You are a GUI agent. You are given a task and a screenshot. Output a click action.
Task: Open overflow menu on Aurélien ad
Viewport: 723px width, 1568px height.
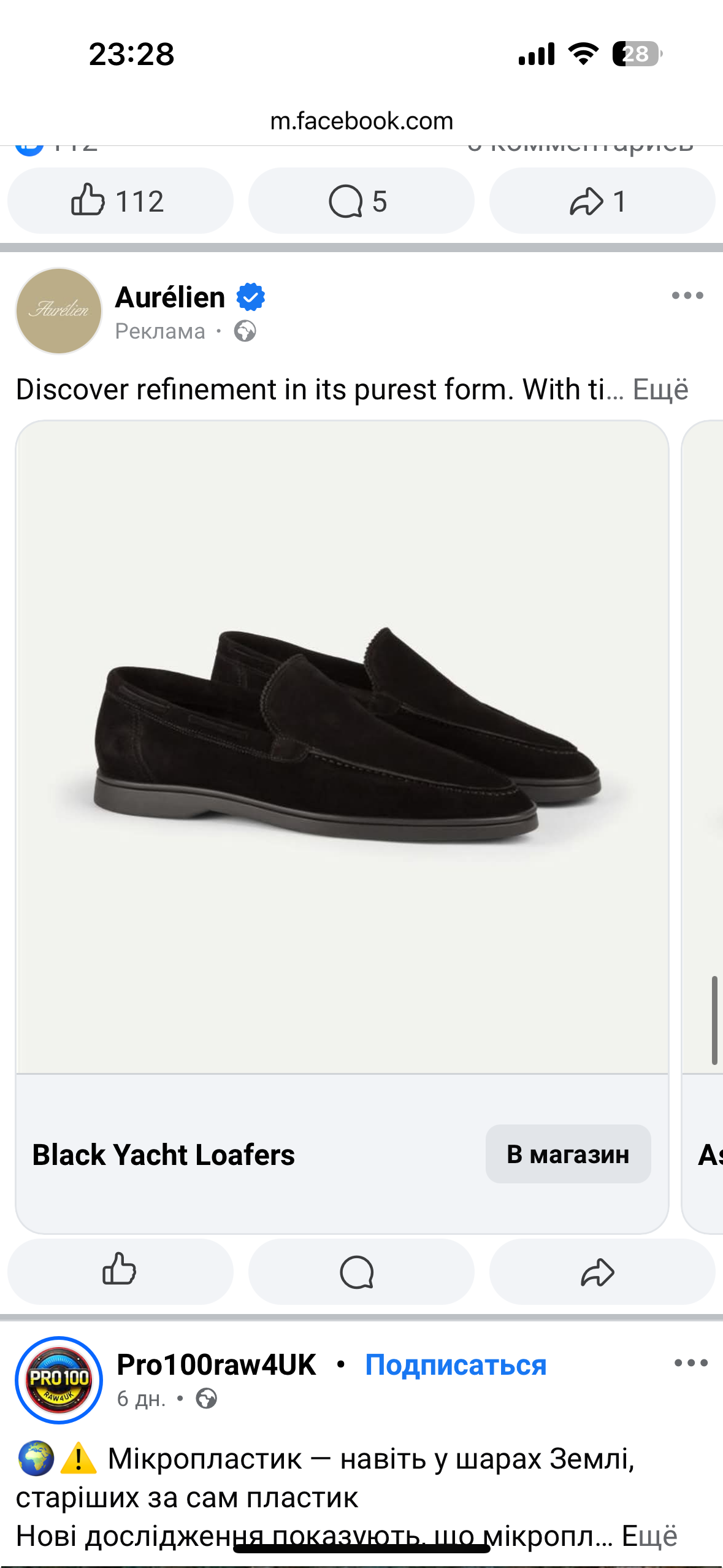(687, 296)
